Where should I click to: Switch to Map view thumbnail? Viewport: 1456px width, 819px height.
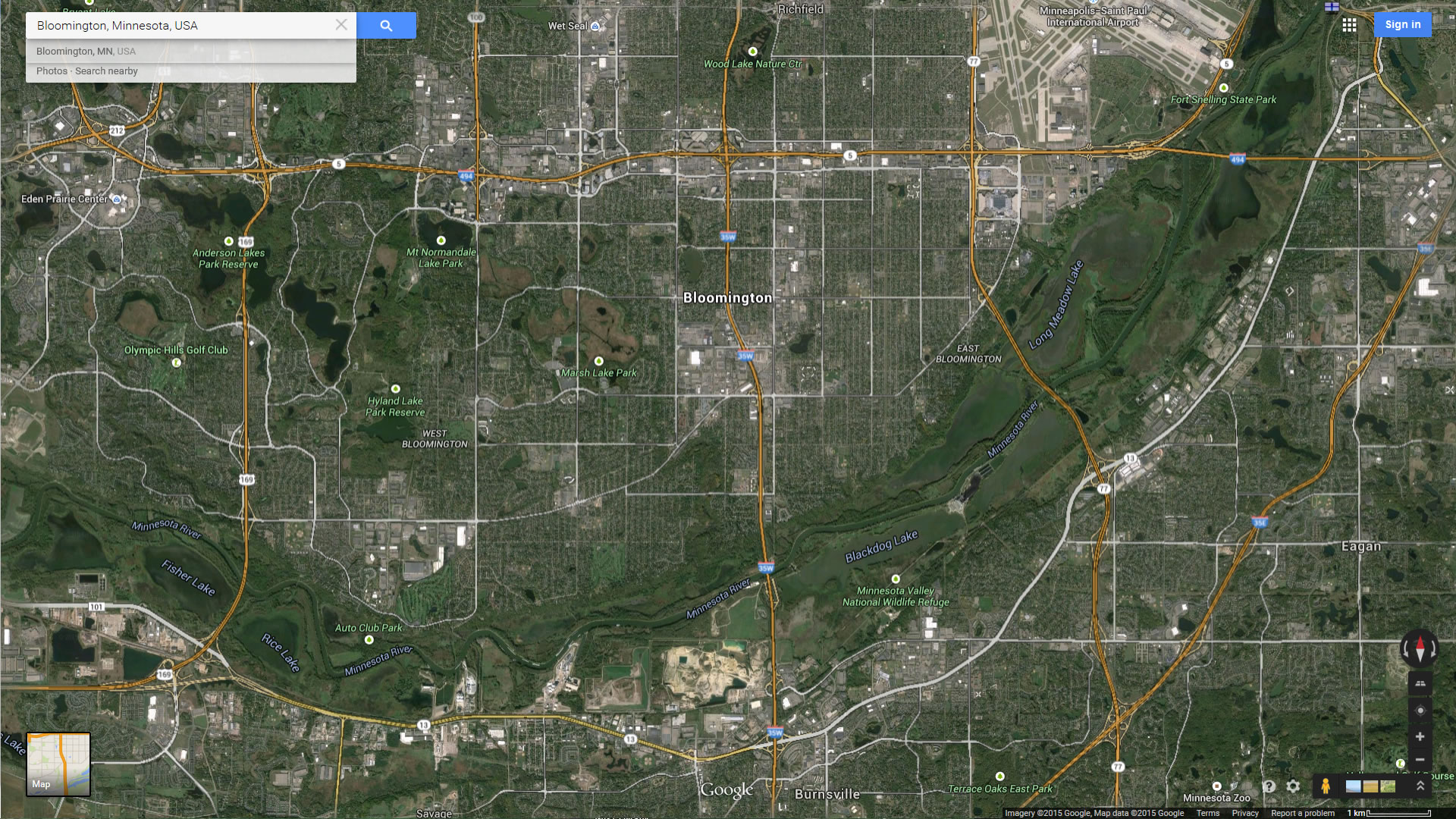(58, 764)
